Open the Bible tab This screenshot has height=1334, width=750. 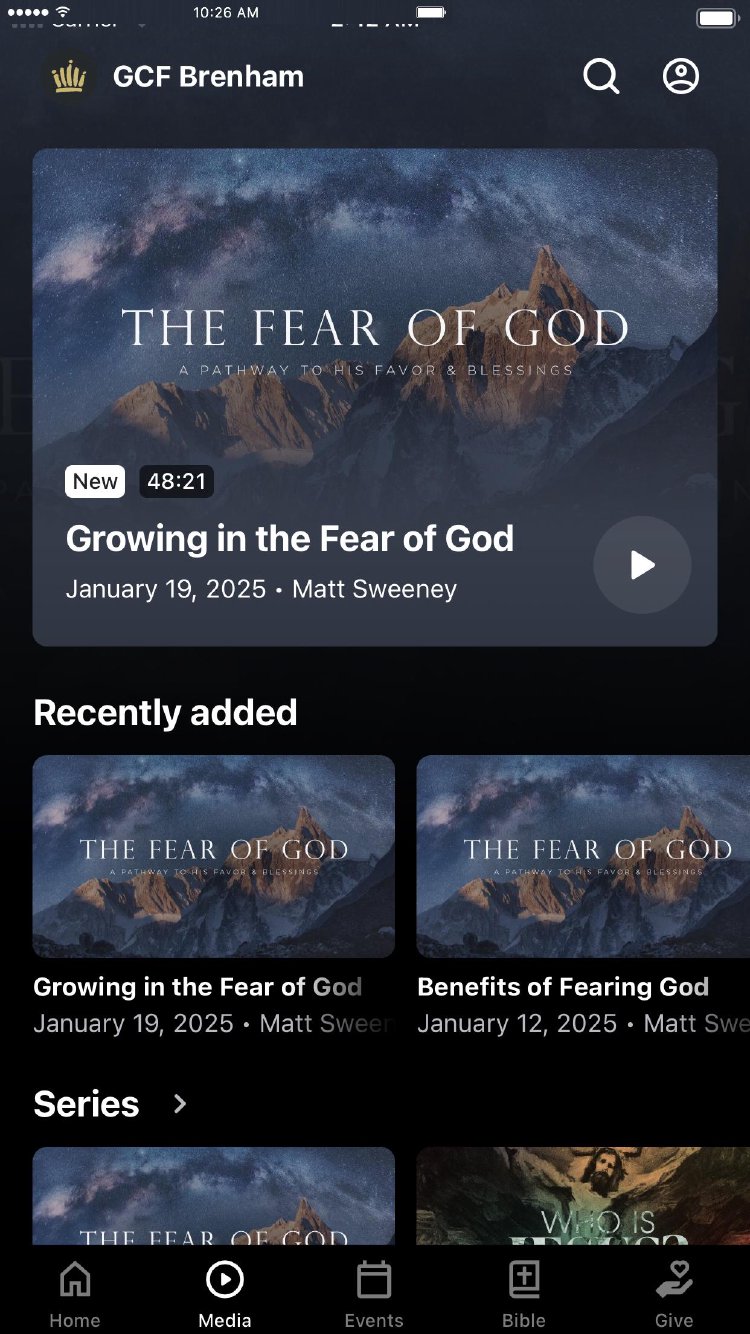pyautogui.click(x=524, y=1295)
